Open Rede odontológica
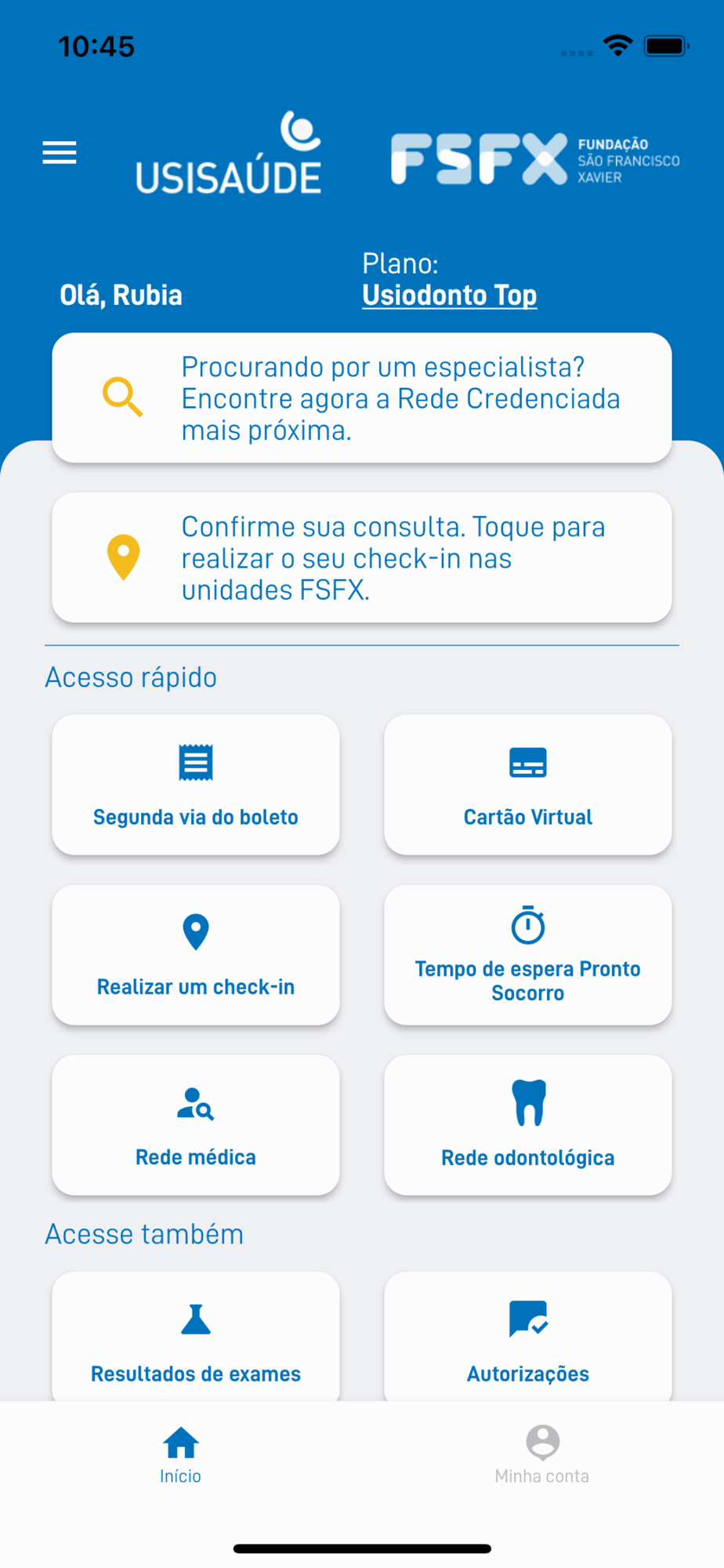Screen dimensions: 724x1568 [x=527, y=1125]
